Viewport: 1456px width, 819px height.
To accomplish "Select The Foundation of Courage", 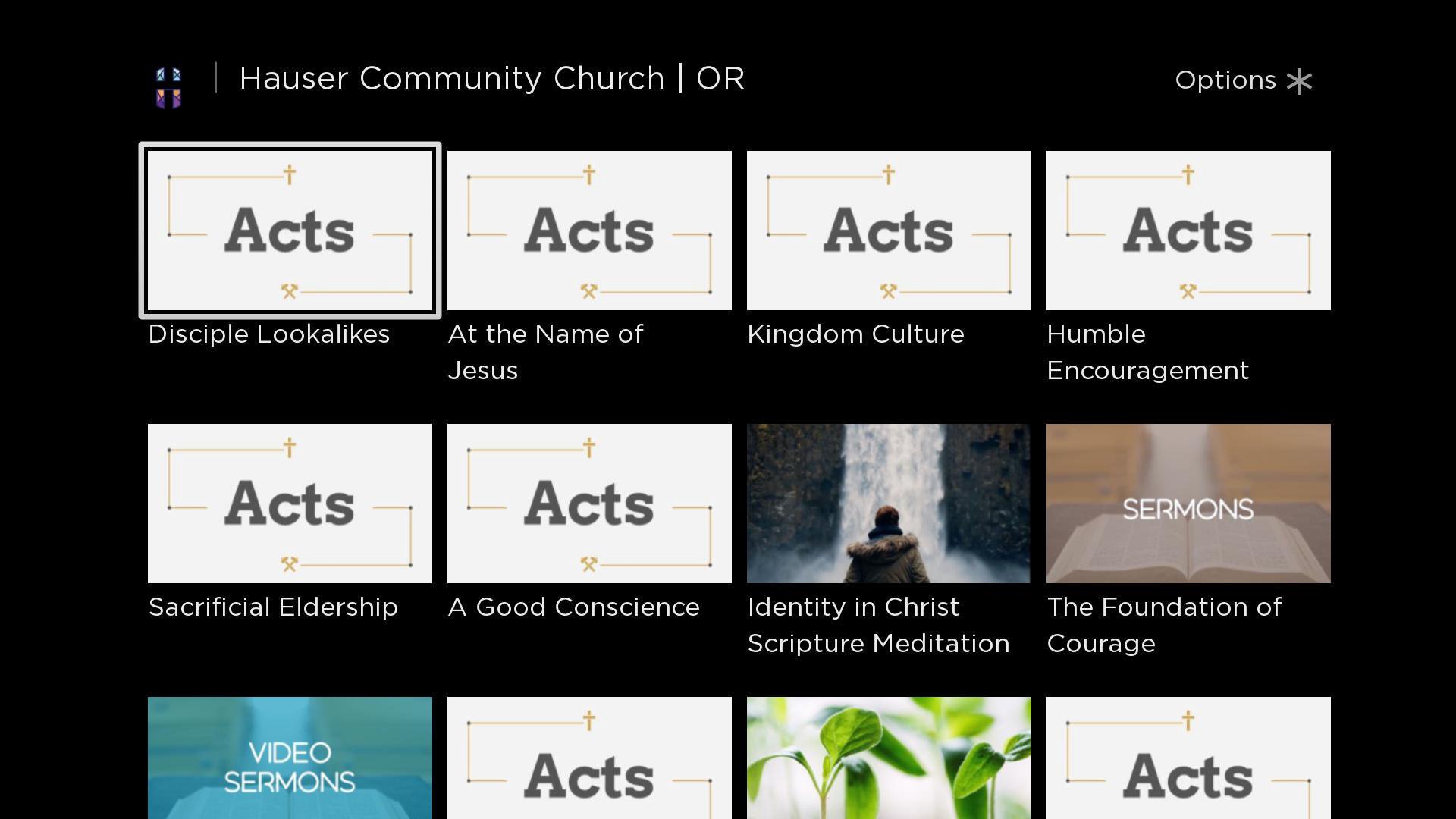I will (x=1188, y=504).
